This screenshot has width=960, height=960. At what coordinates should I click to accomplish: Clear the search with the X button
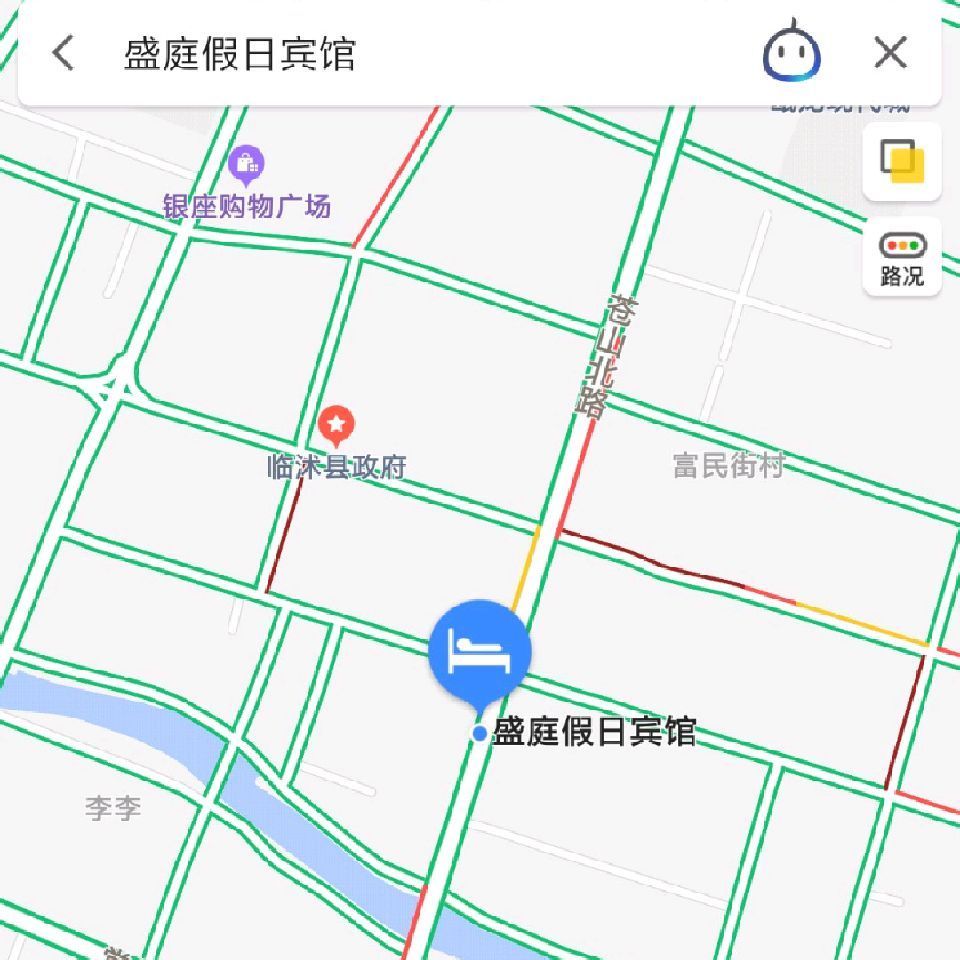(x=890, y=52)
